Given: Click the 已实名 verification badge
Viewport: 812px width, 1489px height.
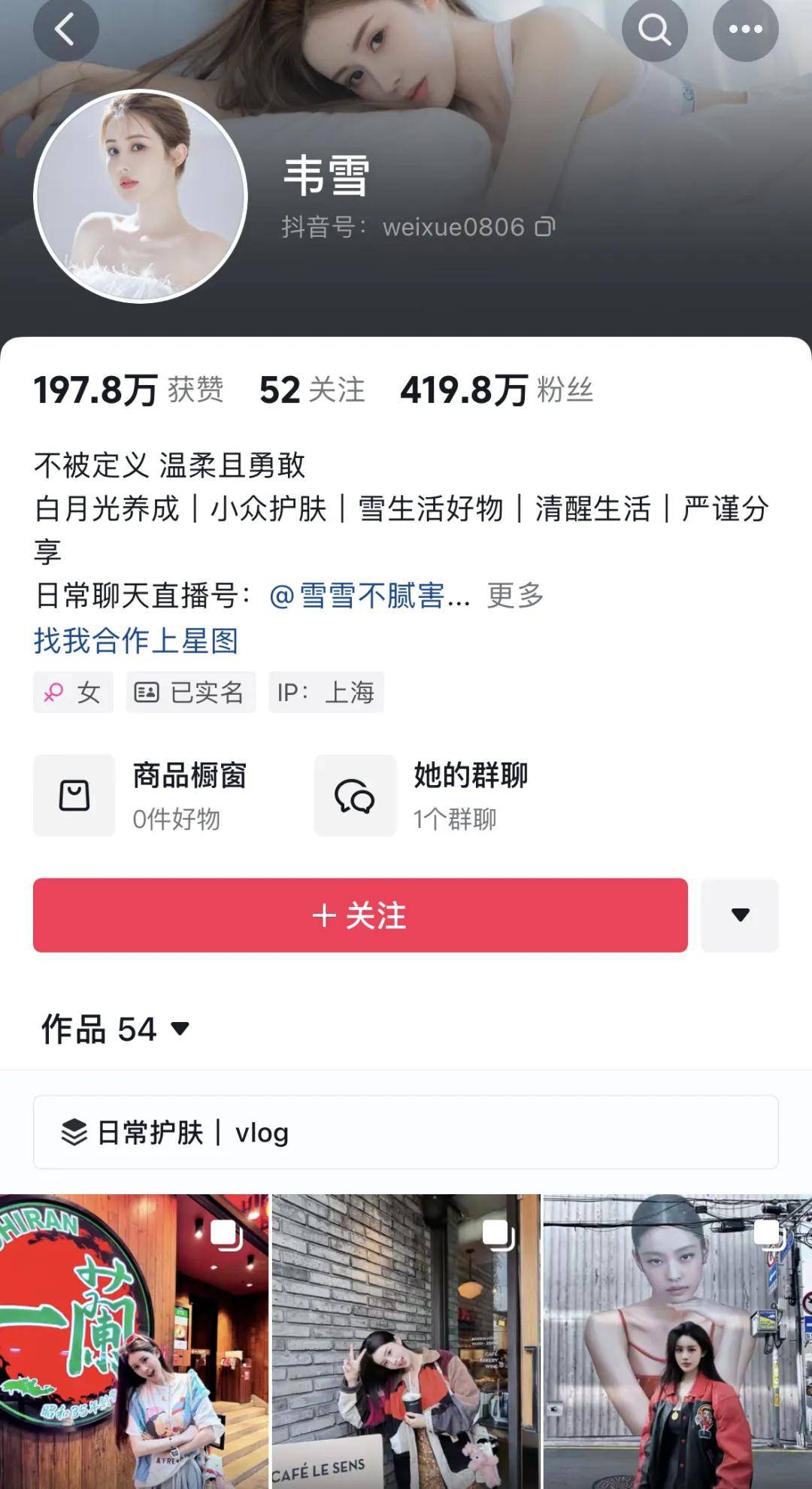Looking at the screenshot, I should point(190,692).
